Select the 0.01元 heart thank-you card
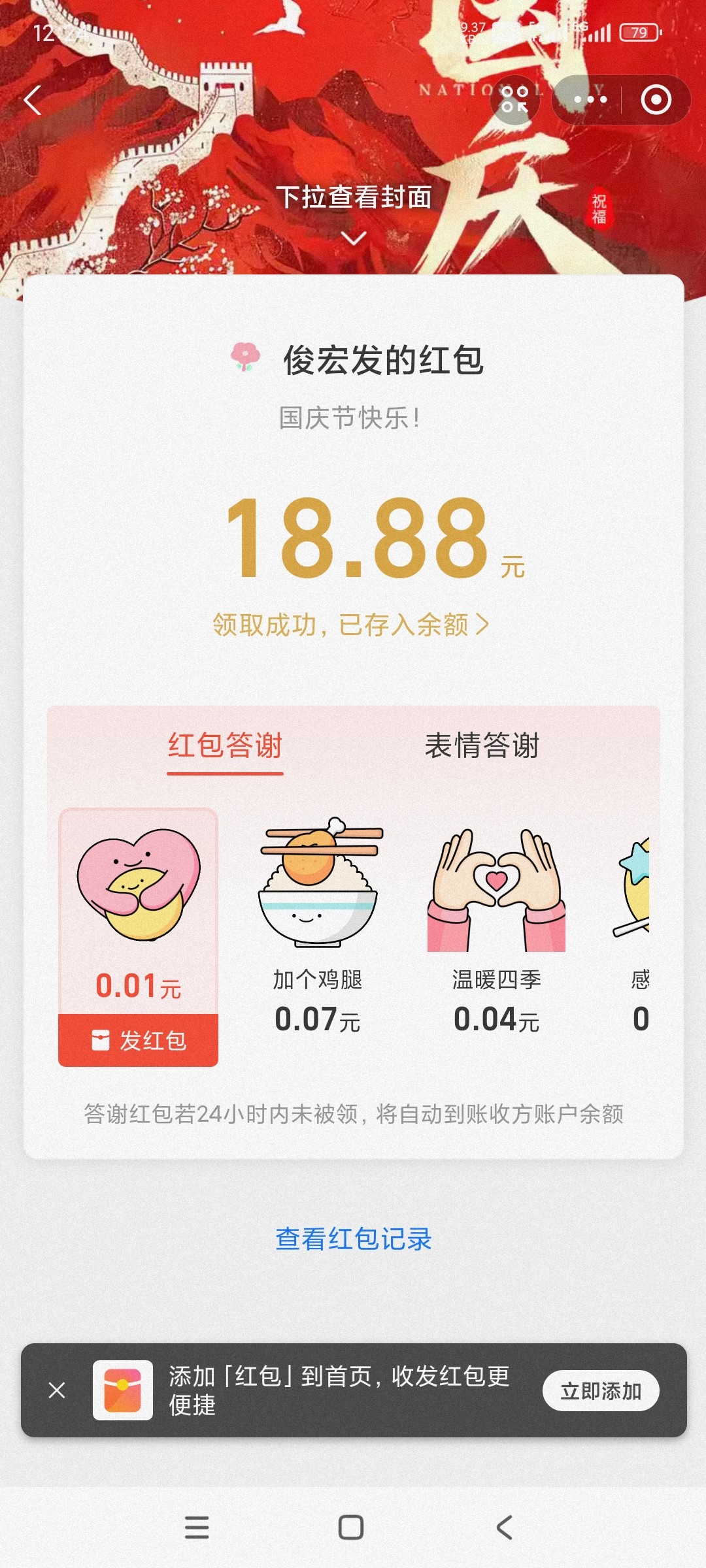 pos(139,908)
